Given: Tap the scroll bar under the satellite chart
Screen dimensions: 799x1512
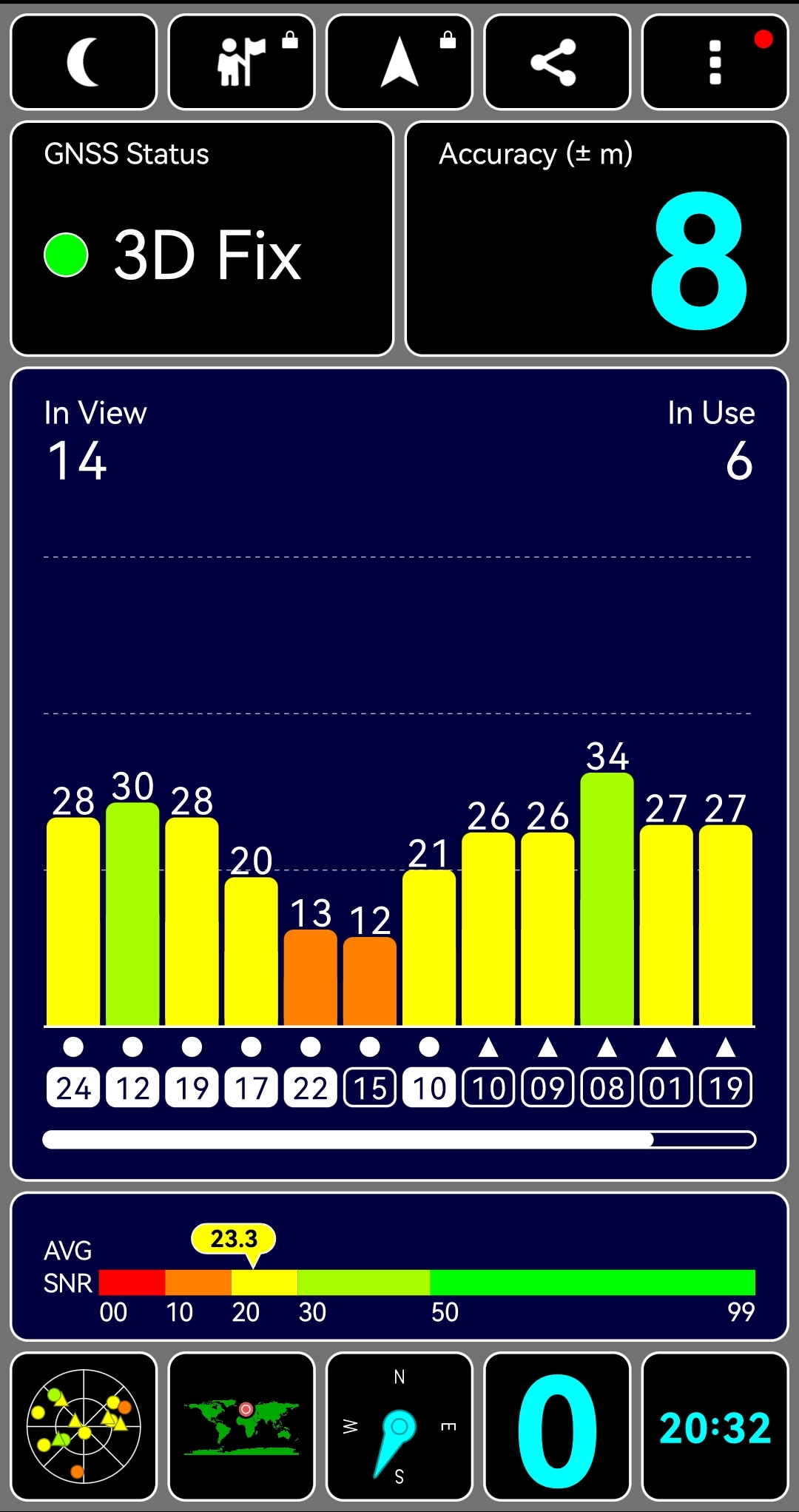Looking at the screenshot, I should tap(399, 1139).
